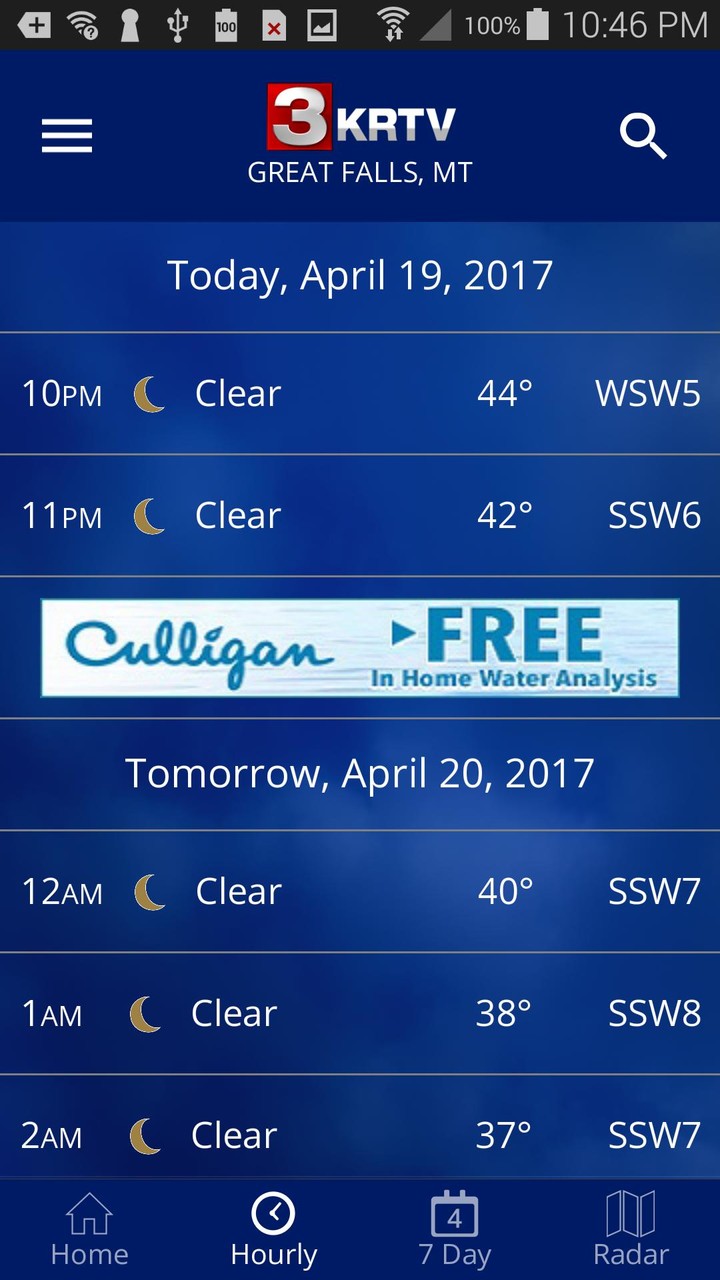
Task: Select the 2AM temperature reading 37°
Action: click(x=503, y=1135)
